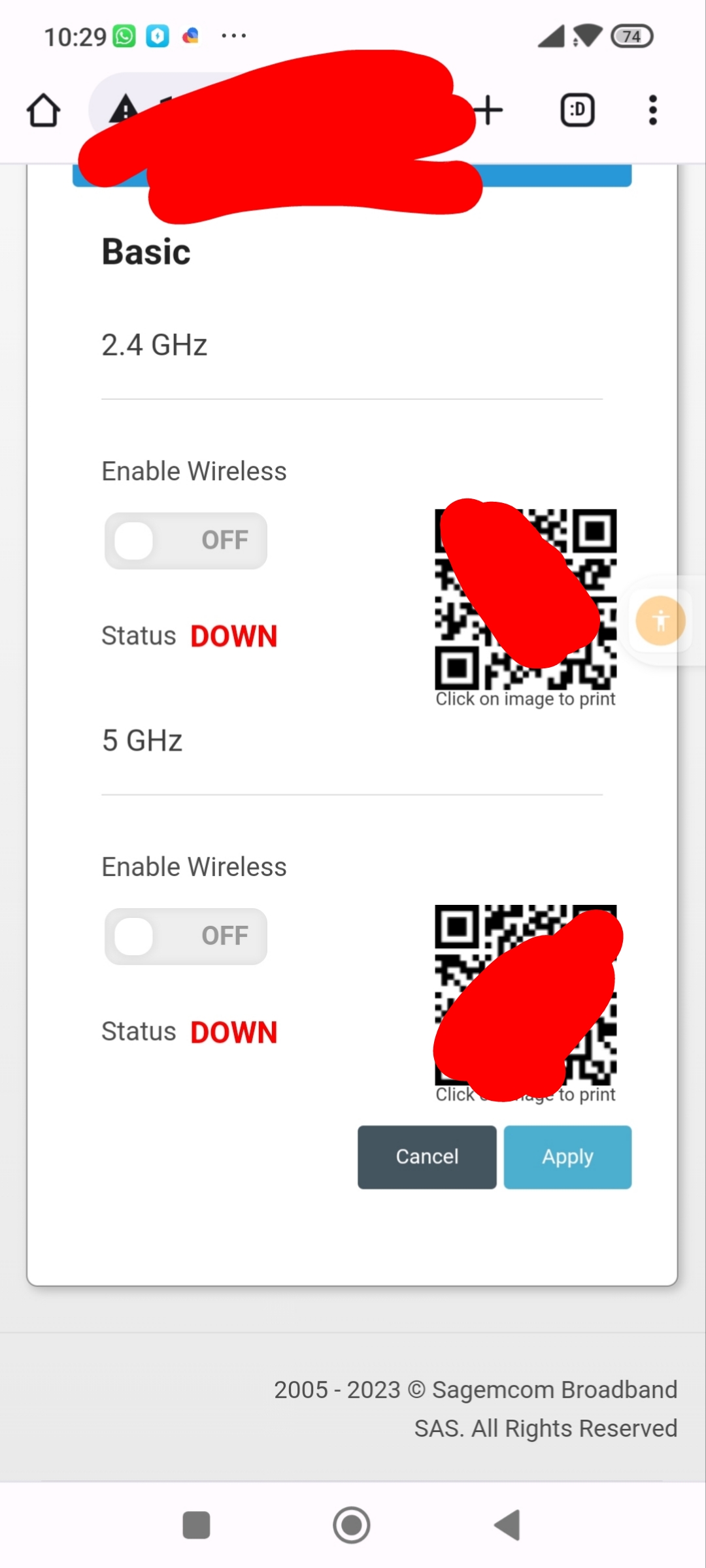Apply the wireless settings

click(x=567, y=1156)
